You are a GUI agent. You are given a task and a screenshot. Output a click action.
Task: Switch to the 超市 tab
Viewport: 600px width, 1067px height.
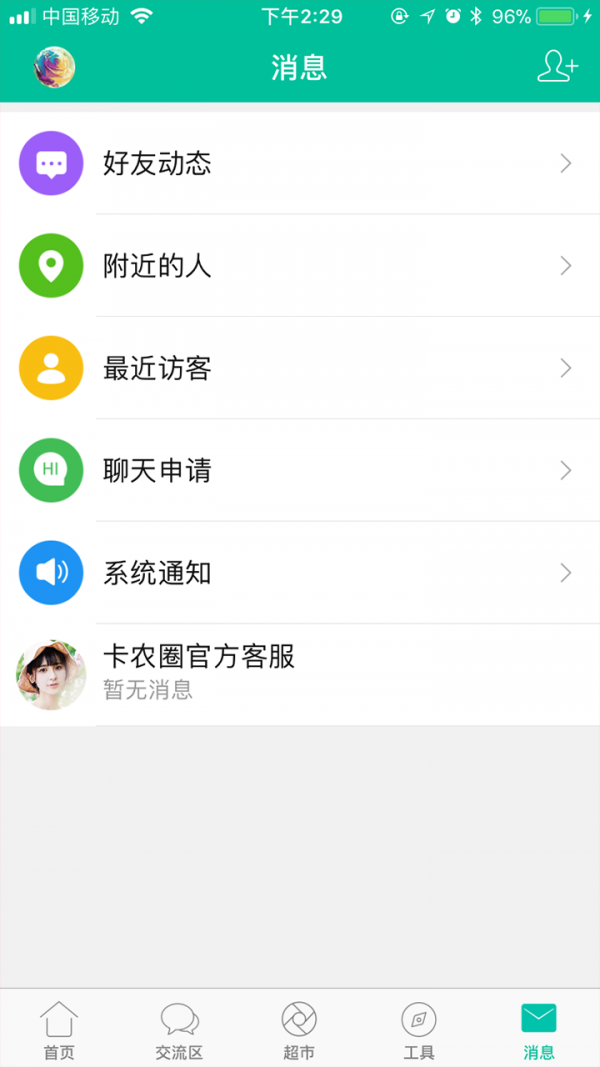(299, 1030)
